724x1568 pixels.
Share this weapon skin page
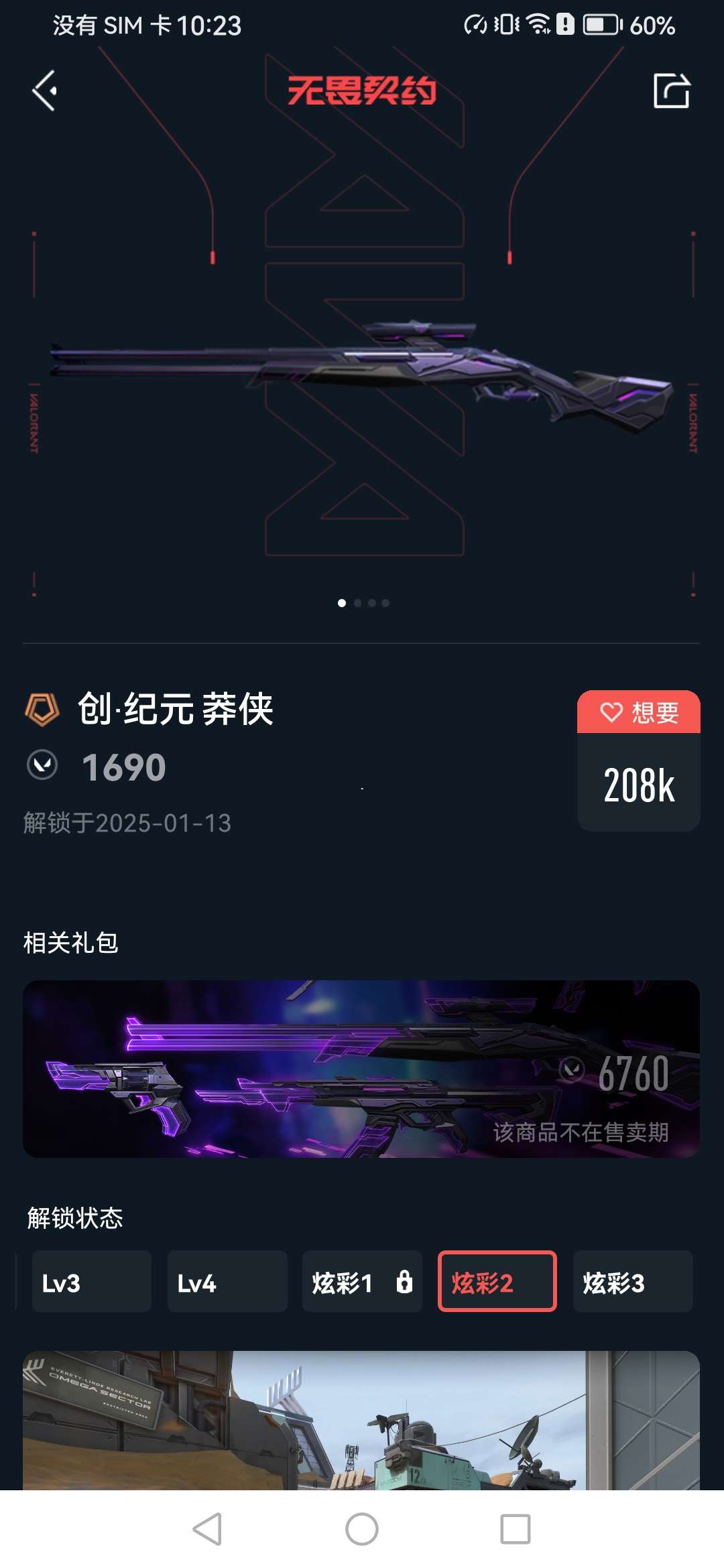(x=671, y=90)
